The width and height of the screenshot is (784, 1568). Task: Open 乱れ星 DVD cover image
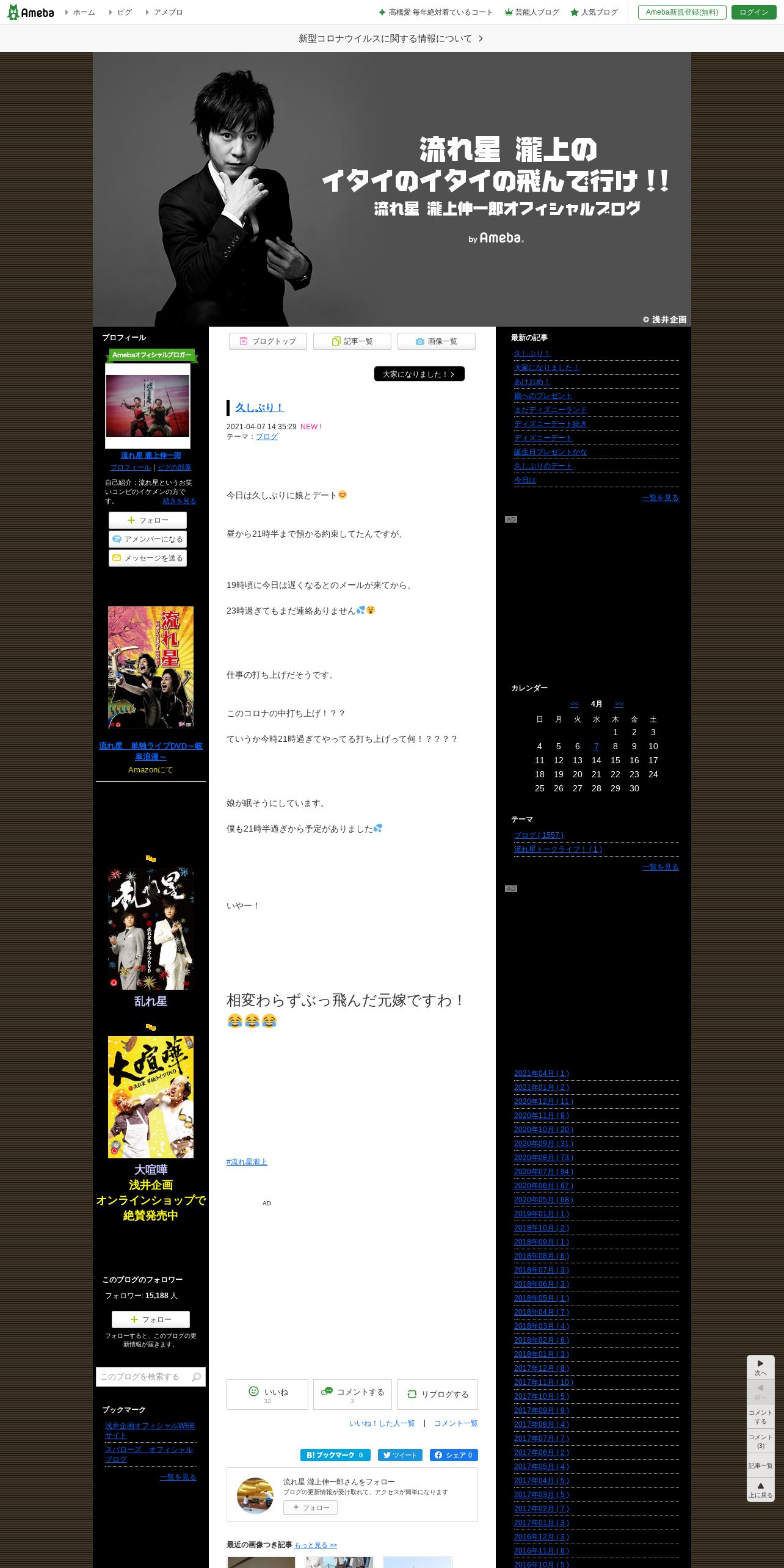151,929
